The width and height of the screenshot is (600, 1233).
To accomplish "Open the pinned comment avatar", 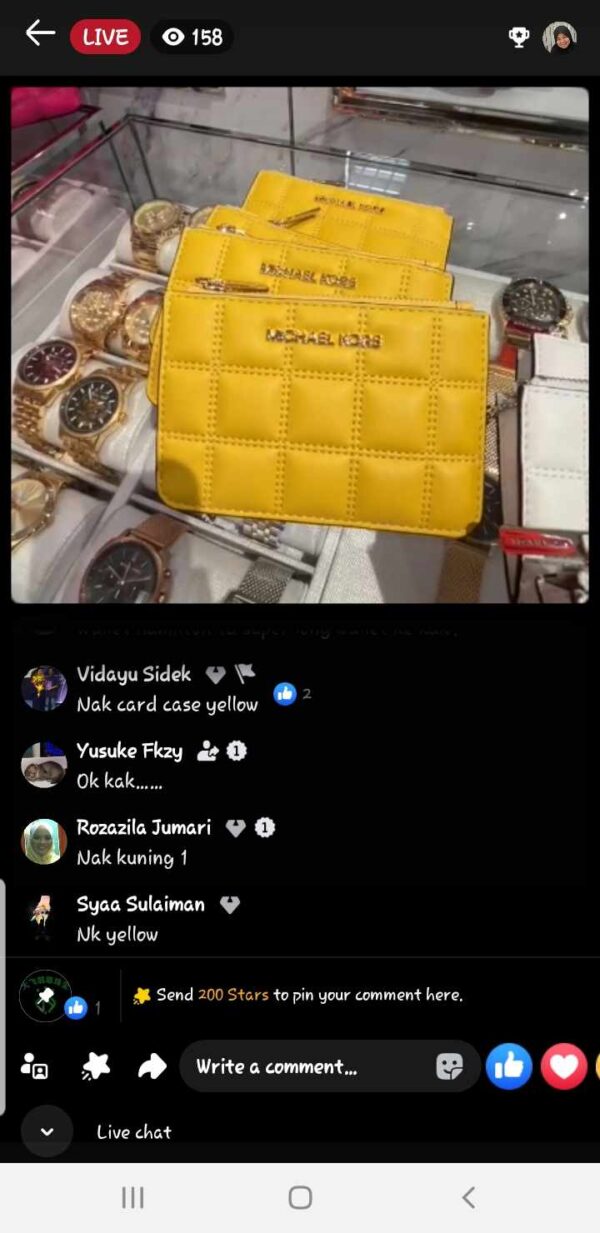I will (x=46, y=995).
